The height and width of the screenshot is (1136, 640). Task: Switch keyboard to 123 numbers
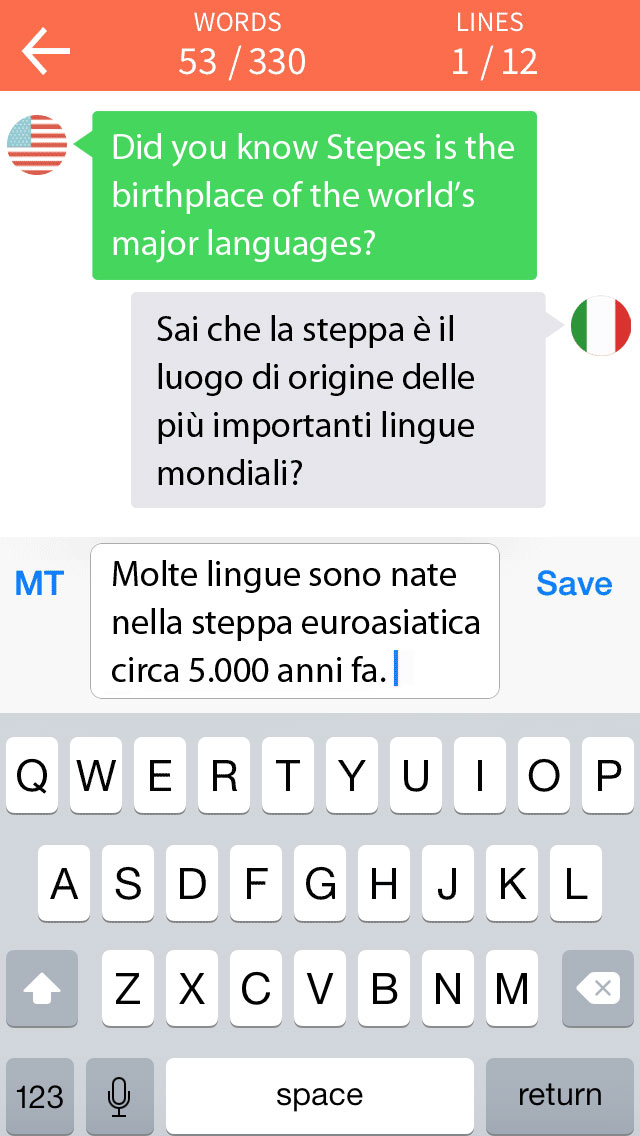pos(40,1095)
